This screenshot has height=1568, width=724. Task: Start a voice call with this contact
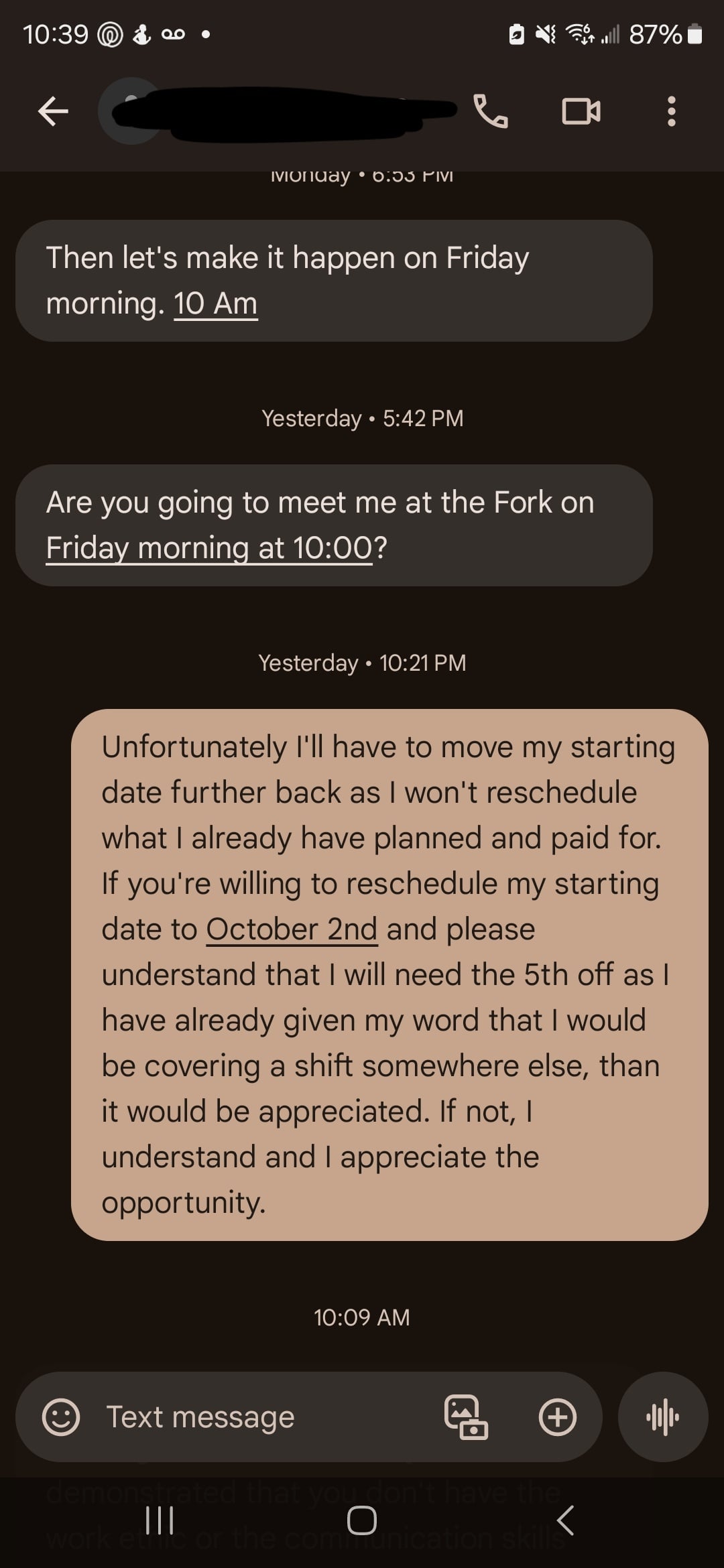pos(491,111)
